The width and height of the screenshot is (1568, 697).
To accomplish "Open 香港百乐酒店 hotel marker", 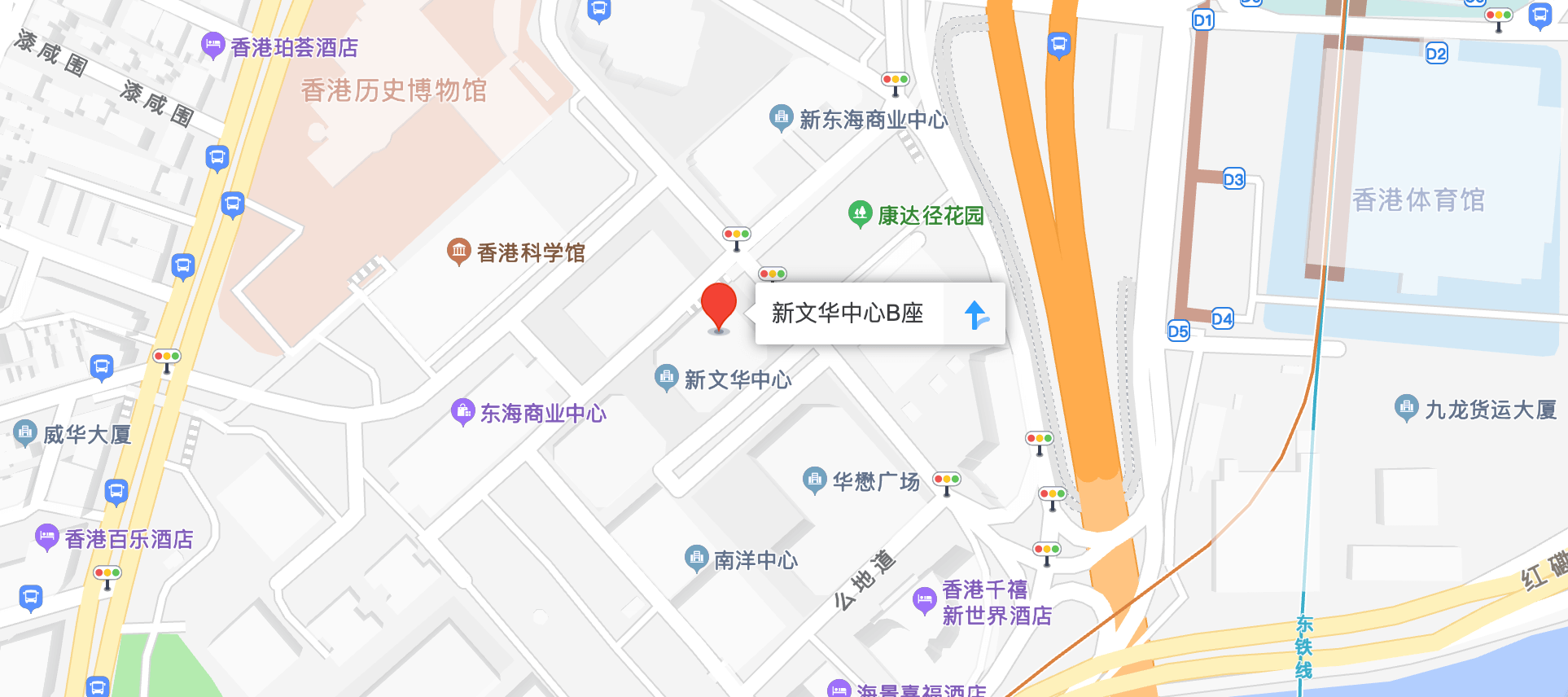I will 47,537.
